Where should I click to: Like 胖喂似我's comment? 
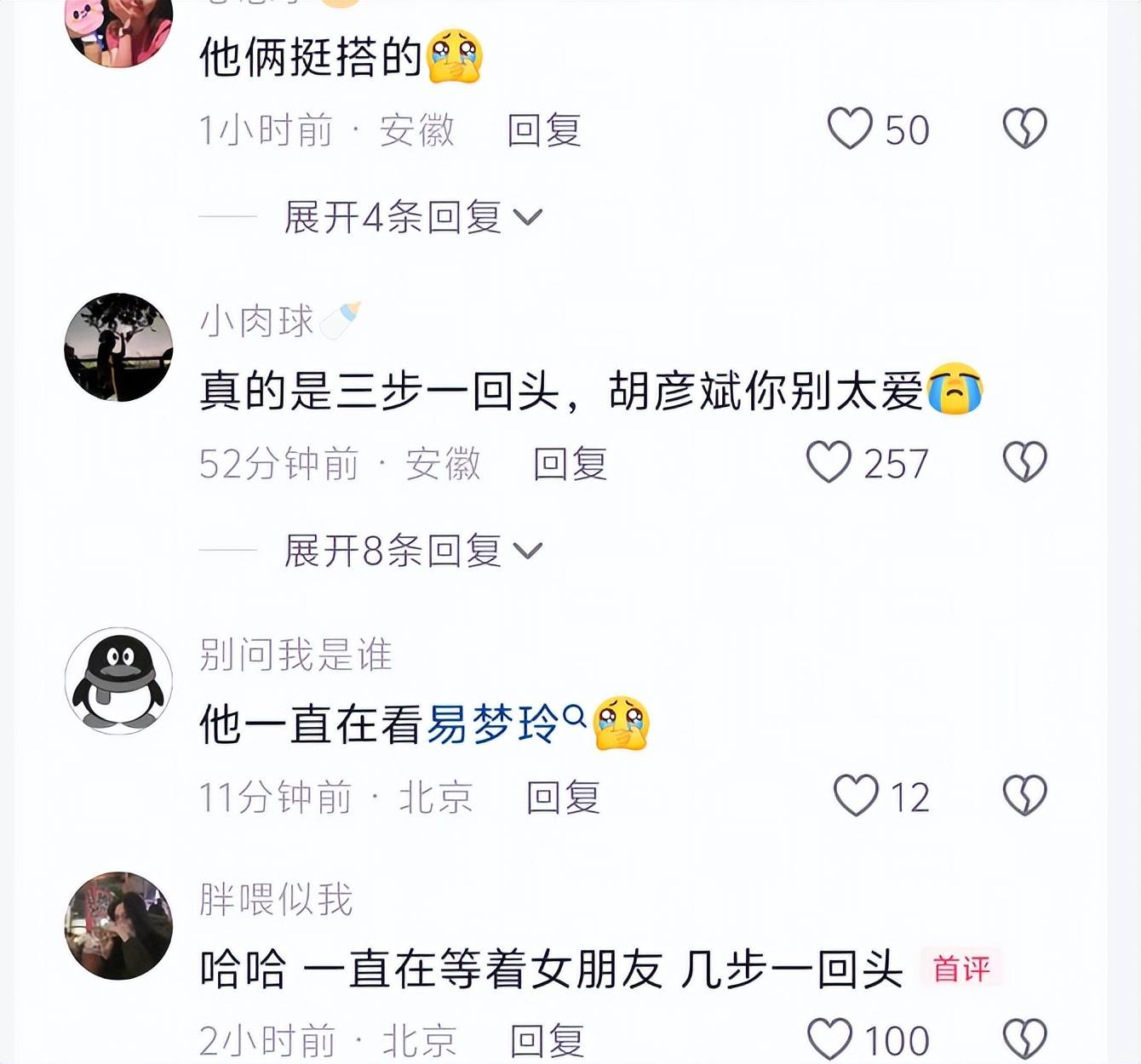(x=829, y=1040)
